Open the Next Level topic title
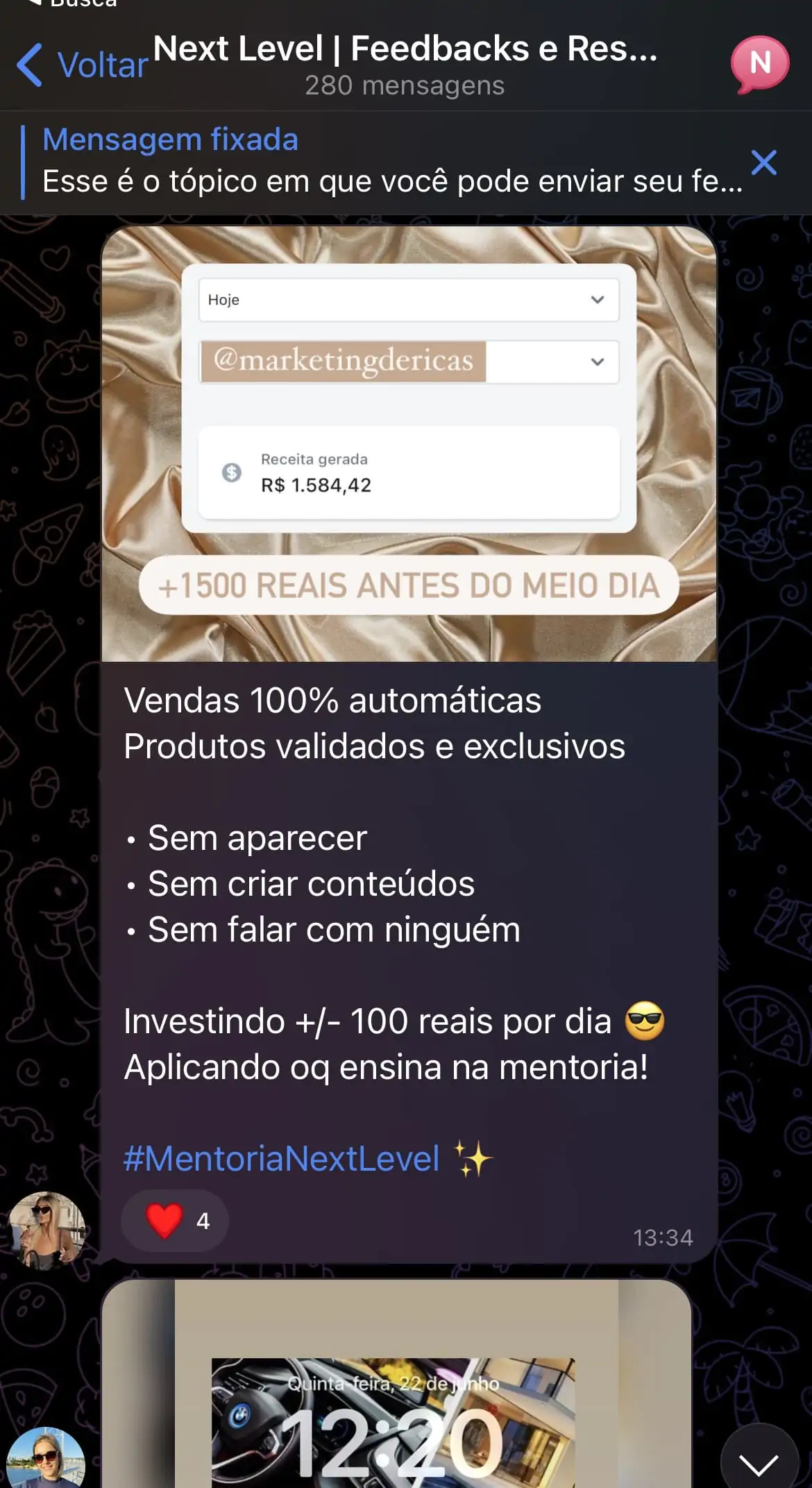Viewport: 812px width, 1488px height. (x=405, y=50)
